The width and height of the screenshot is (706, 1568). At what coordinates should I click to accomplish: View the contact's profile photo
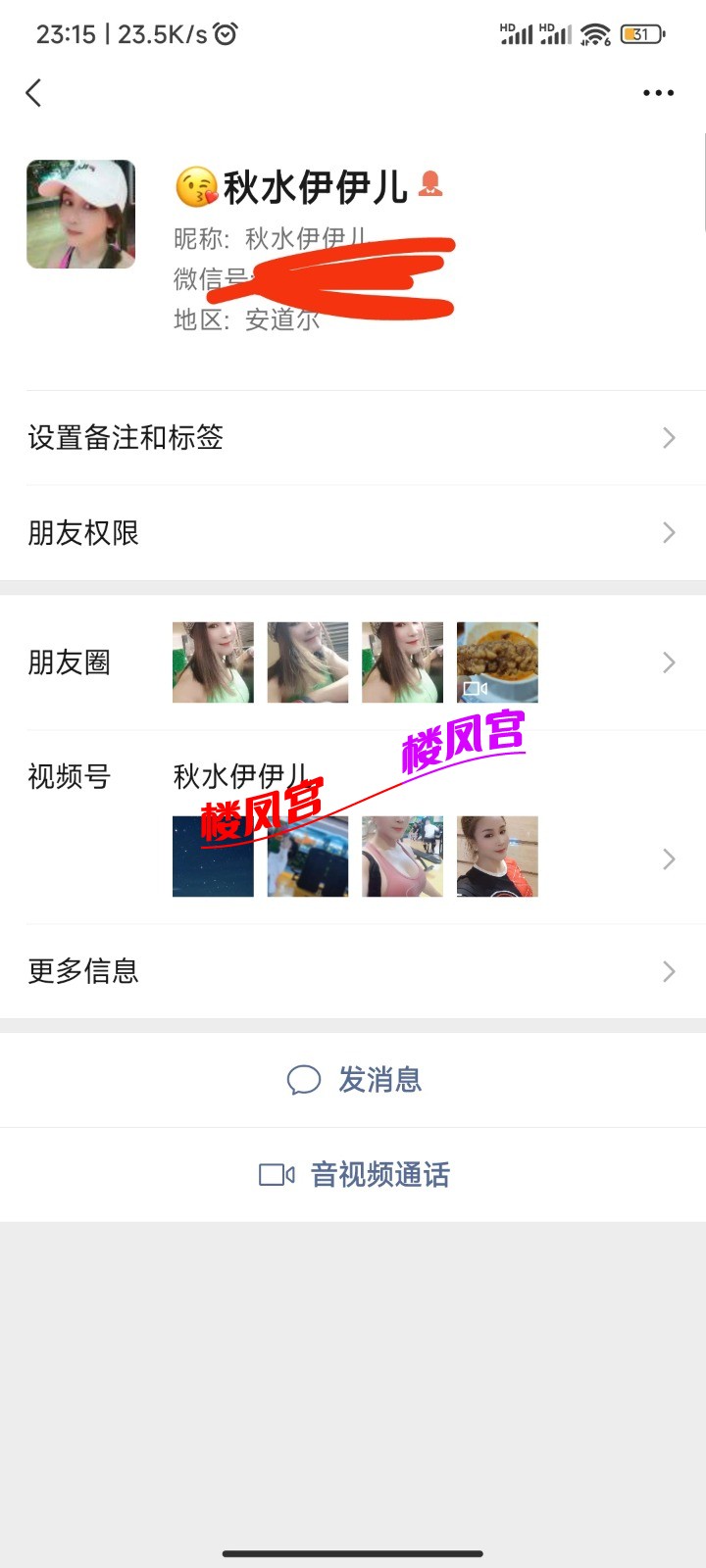[x=81, y=215]
